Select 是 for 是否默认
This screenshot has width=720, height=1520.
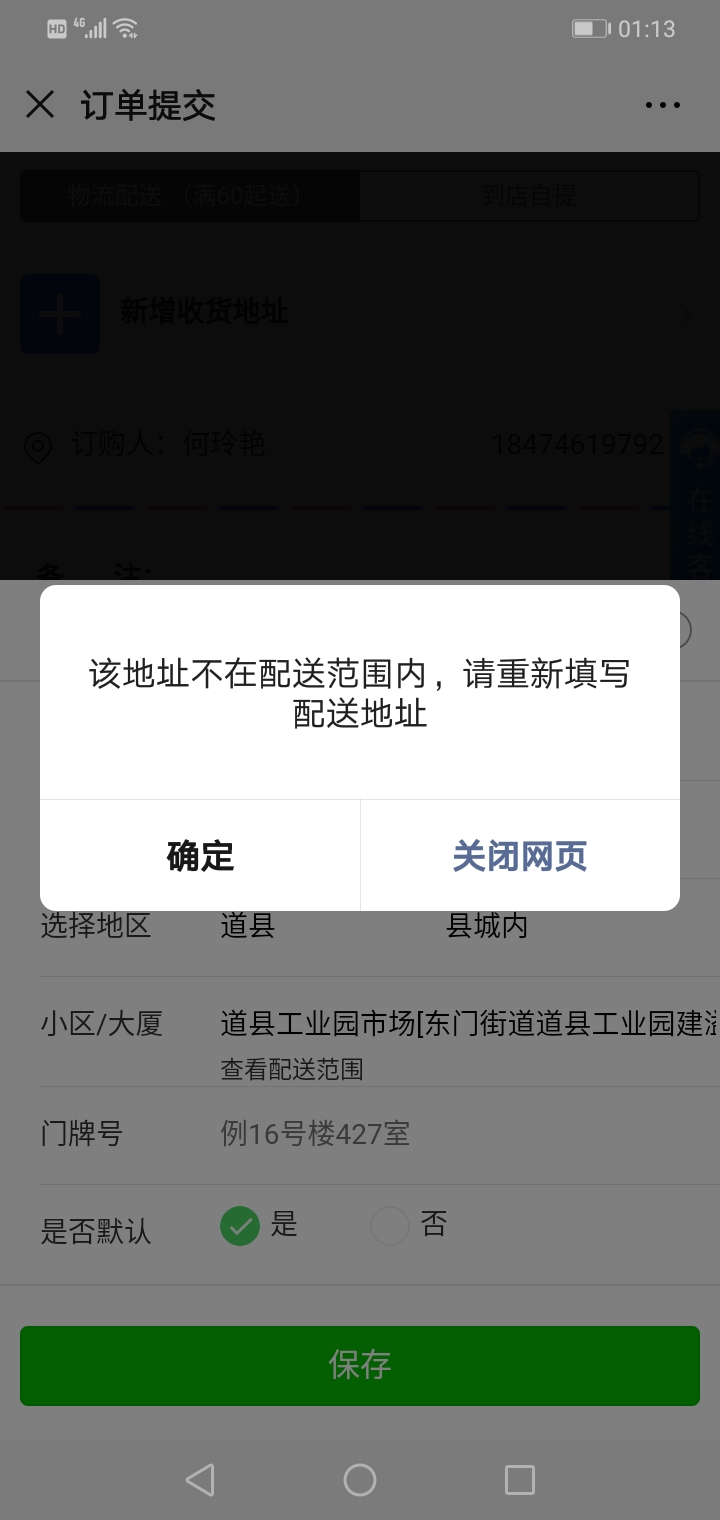pos(240,1225)
